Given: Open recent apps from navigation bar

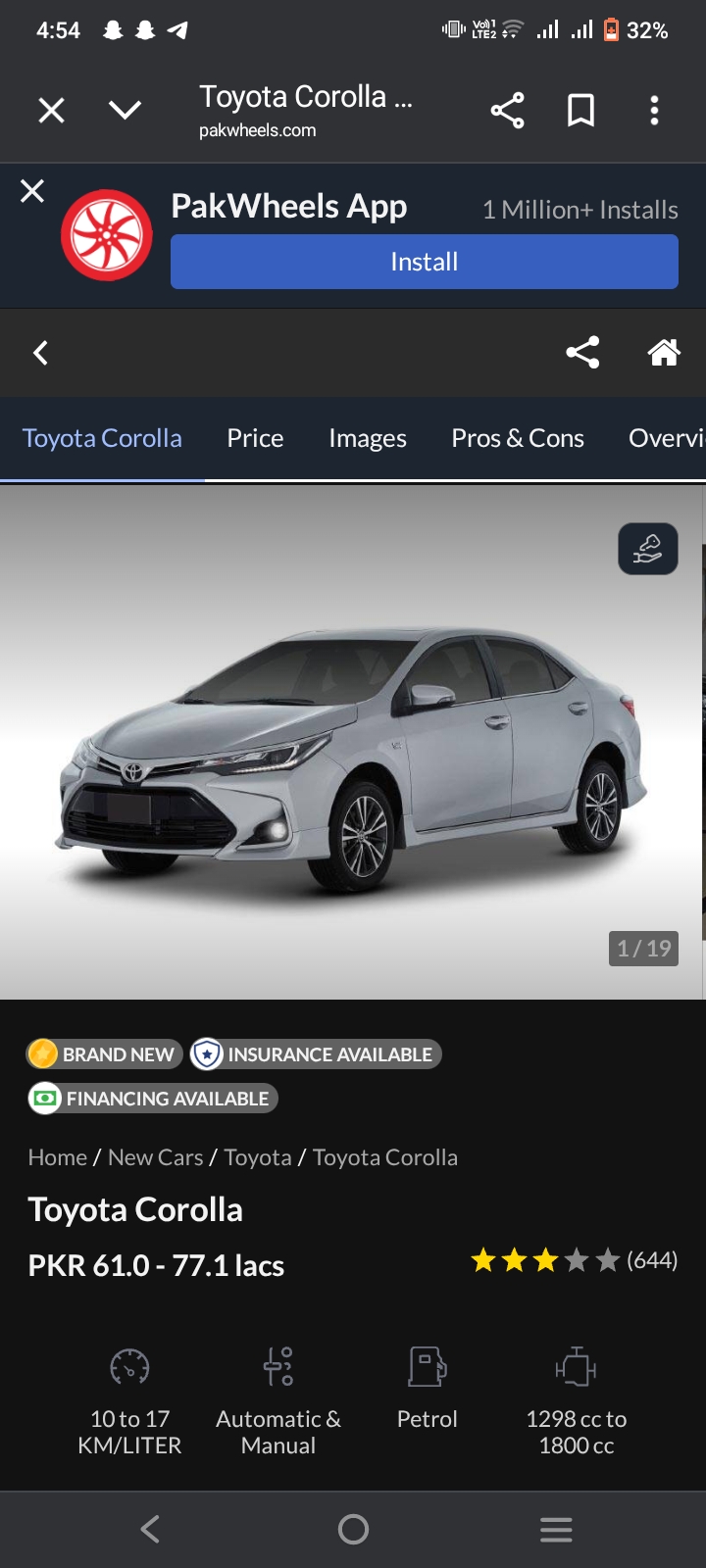Looking at the screenshot, I should click(x=556, y=1529).
